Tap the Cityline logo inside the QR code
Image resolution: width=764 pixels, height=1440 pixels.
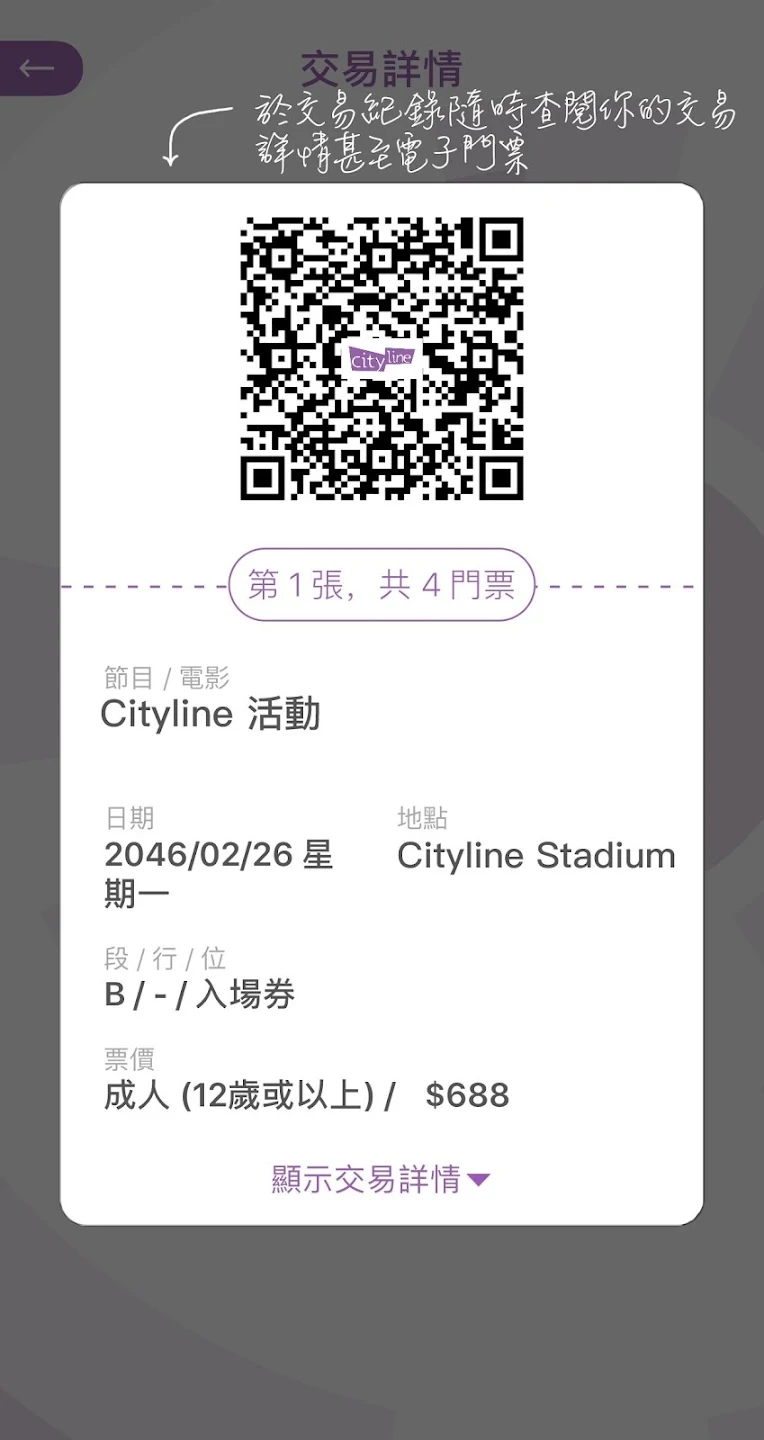[x=383, y=356]
